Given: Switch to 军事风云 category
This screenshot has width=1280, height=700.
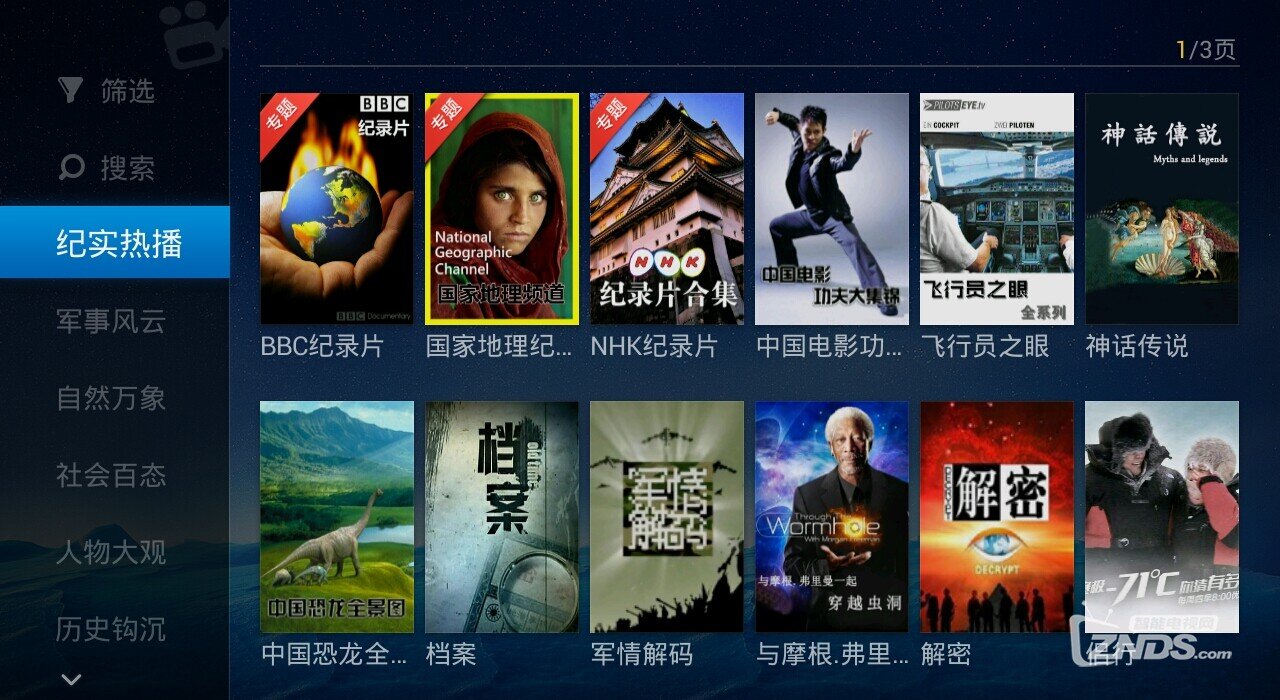Looking at the screenshot, I should tap(111, 321).
